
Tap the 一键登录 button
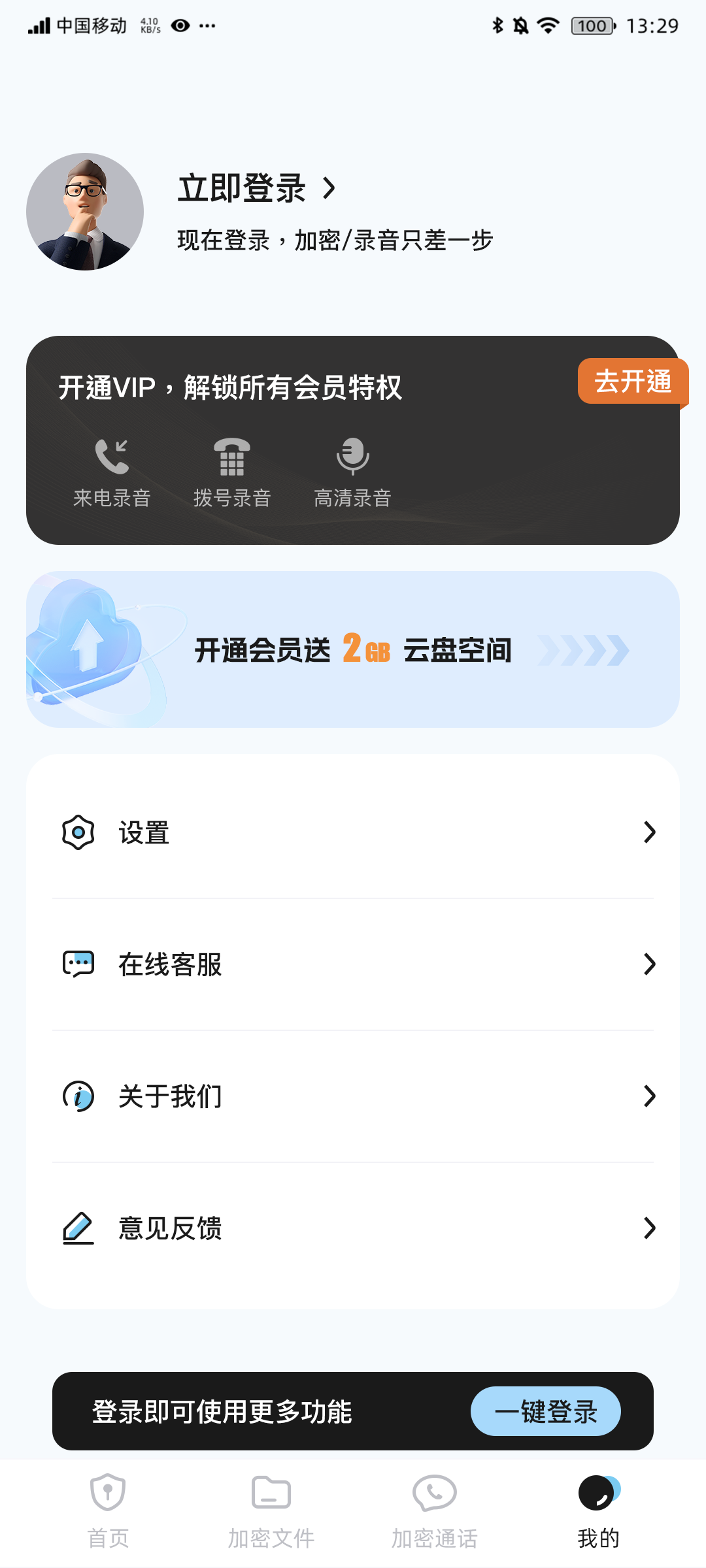(x=545, y=1411)
